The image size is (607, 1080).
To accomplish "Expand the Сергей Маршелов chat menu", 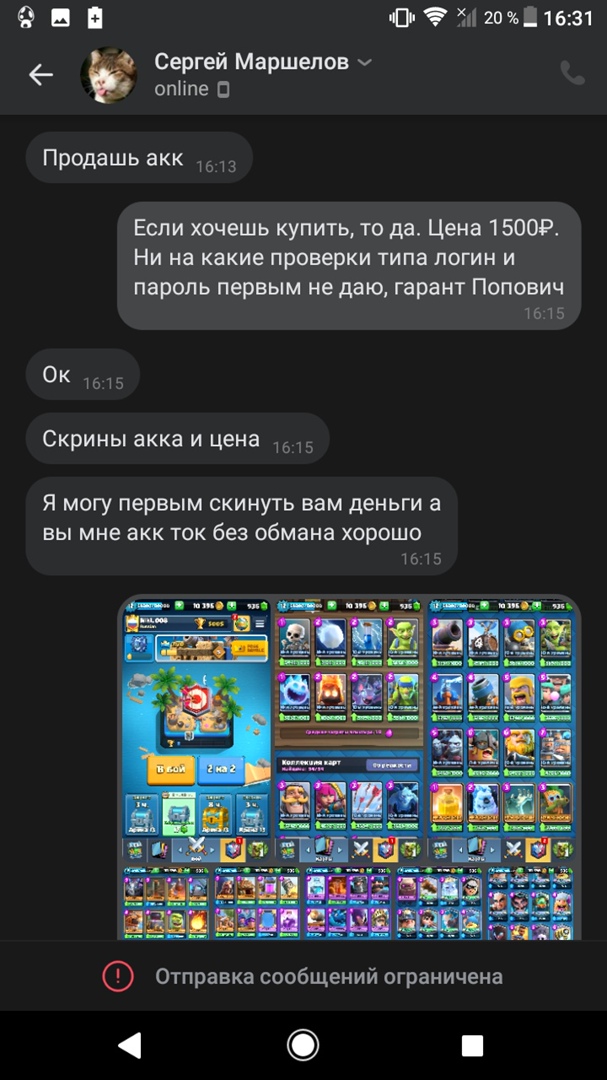I will (x=364, y=62).
